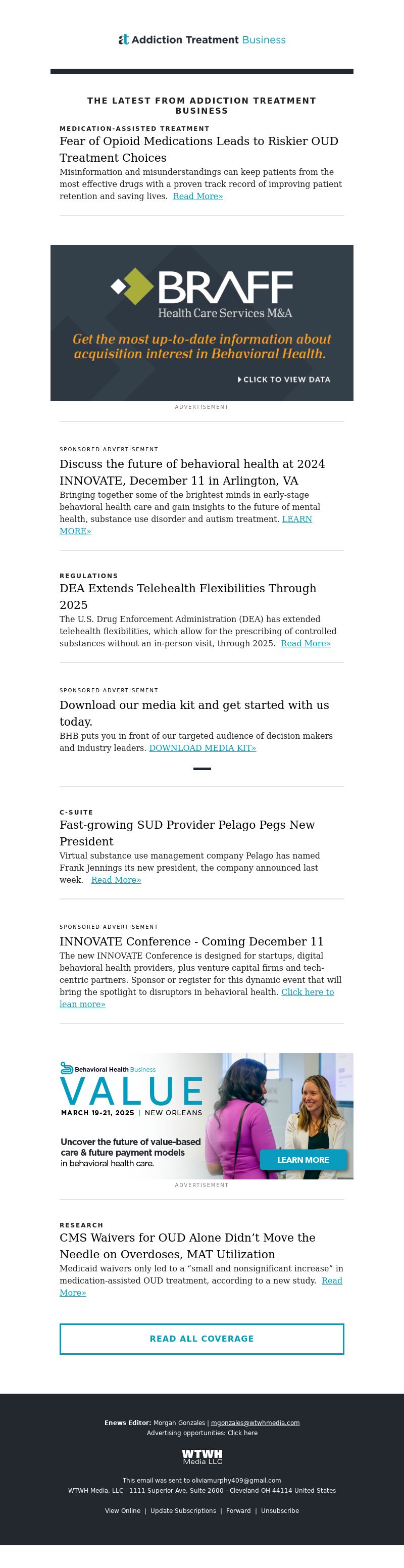This screenshot has width=404, height=1568.
Task: Open the VALUE New Orleans event banner
Action: (x=201, y=1116)
